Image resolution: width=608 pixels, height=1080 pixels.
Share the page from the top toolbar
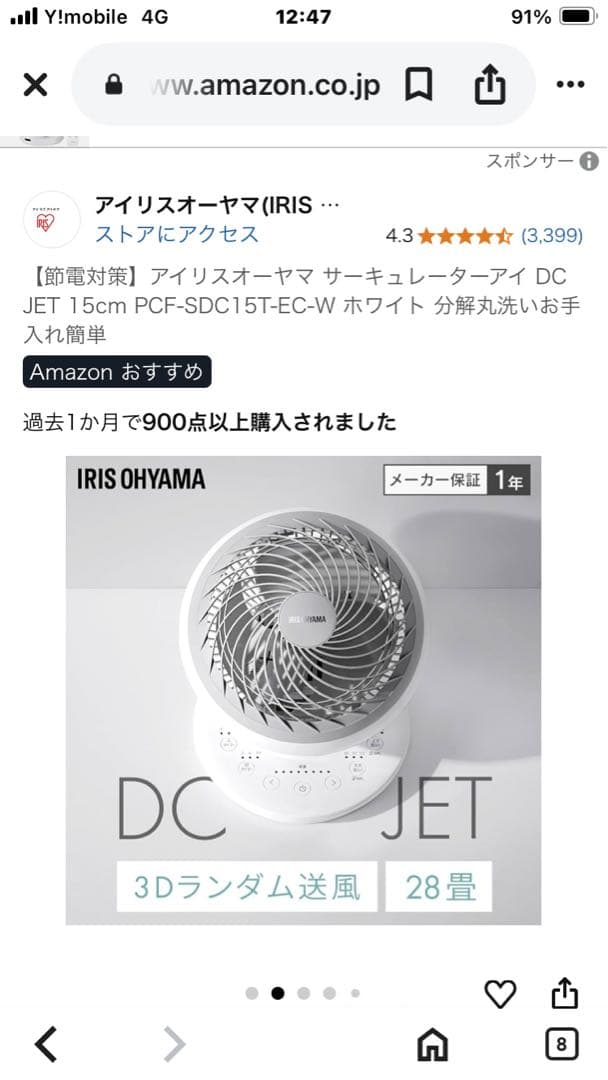489,86
